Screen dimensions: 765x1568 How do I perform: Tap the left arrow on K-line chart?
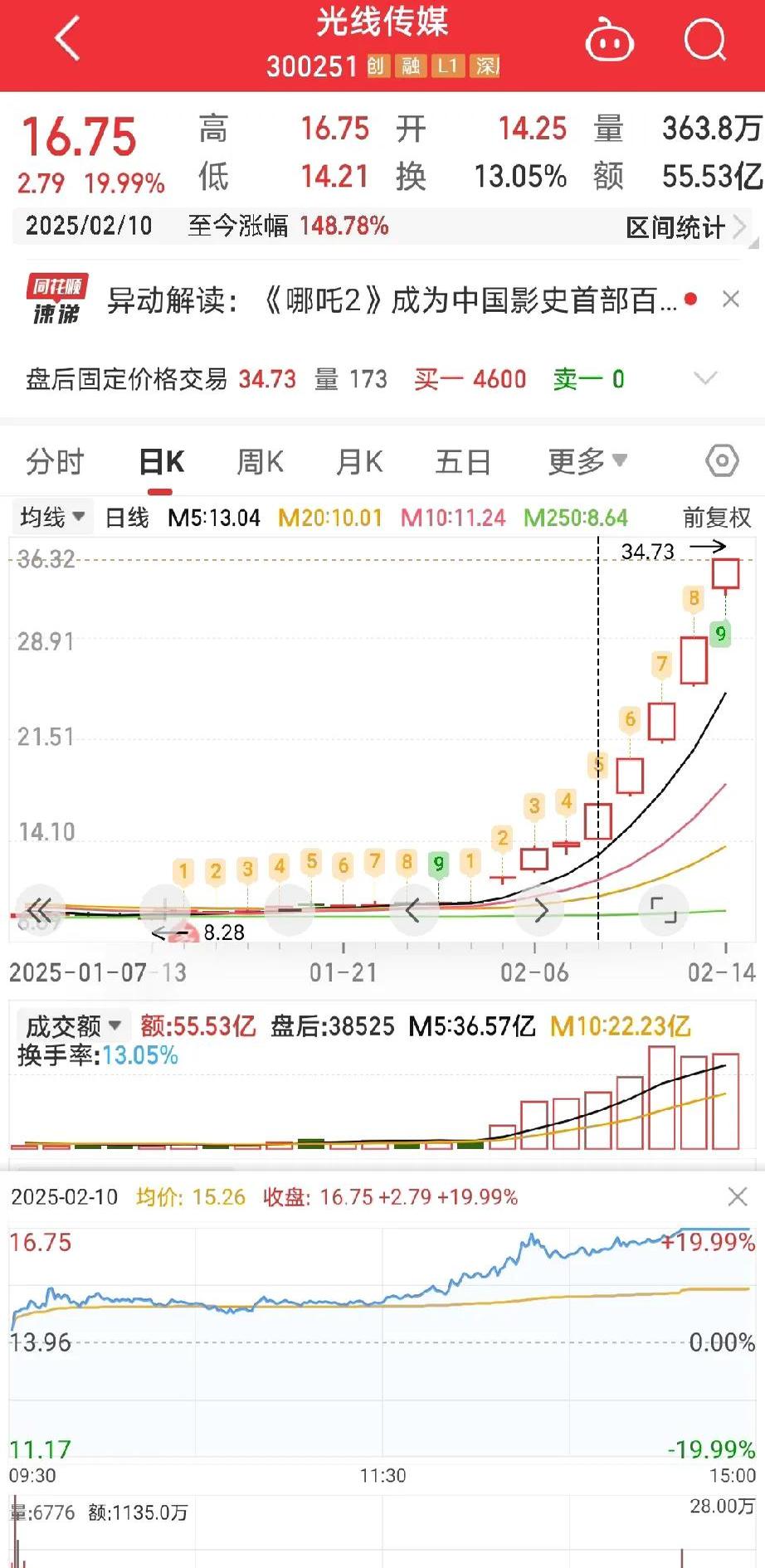click(413, 910)
